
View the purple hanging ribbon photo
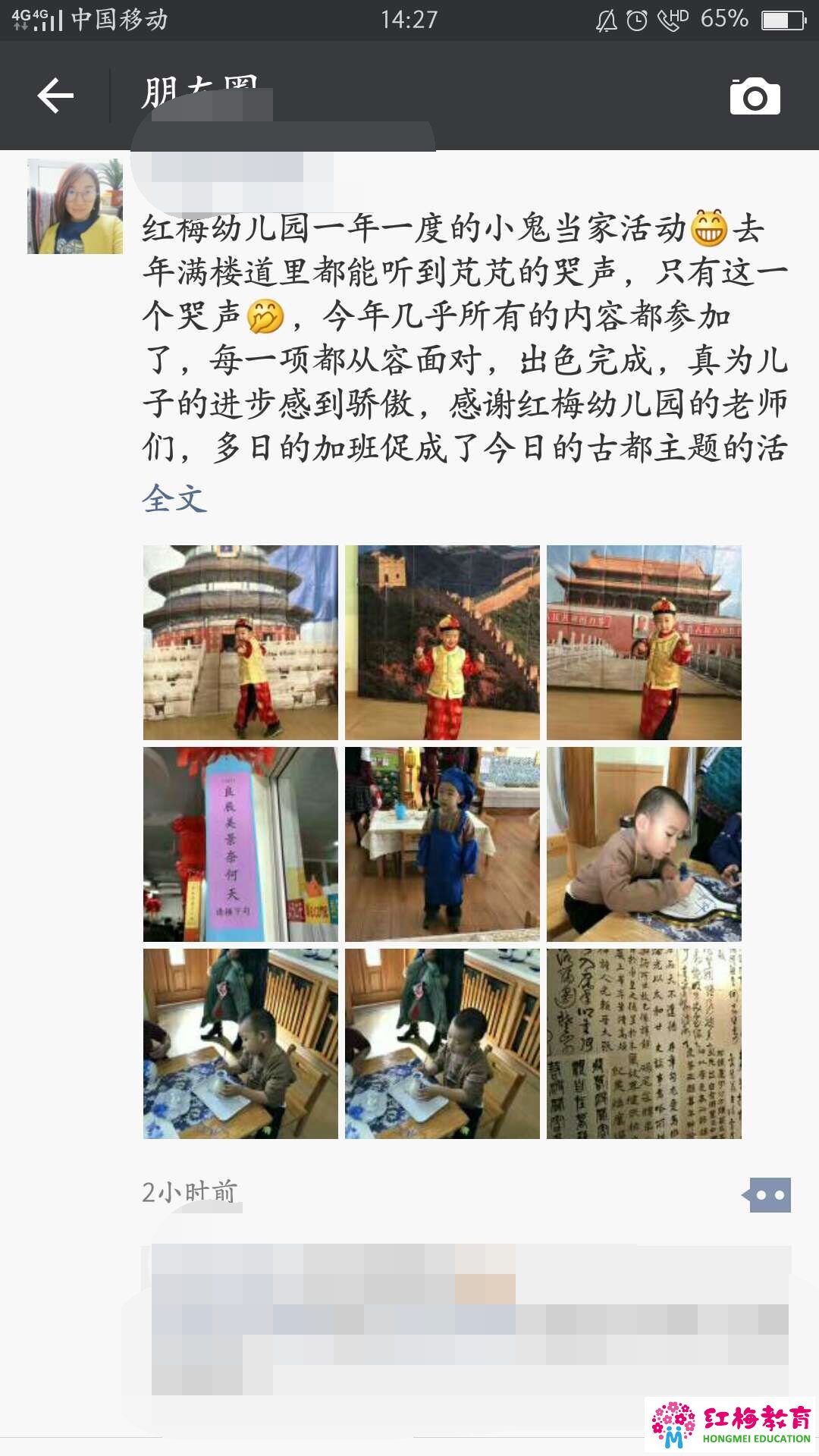240,844
